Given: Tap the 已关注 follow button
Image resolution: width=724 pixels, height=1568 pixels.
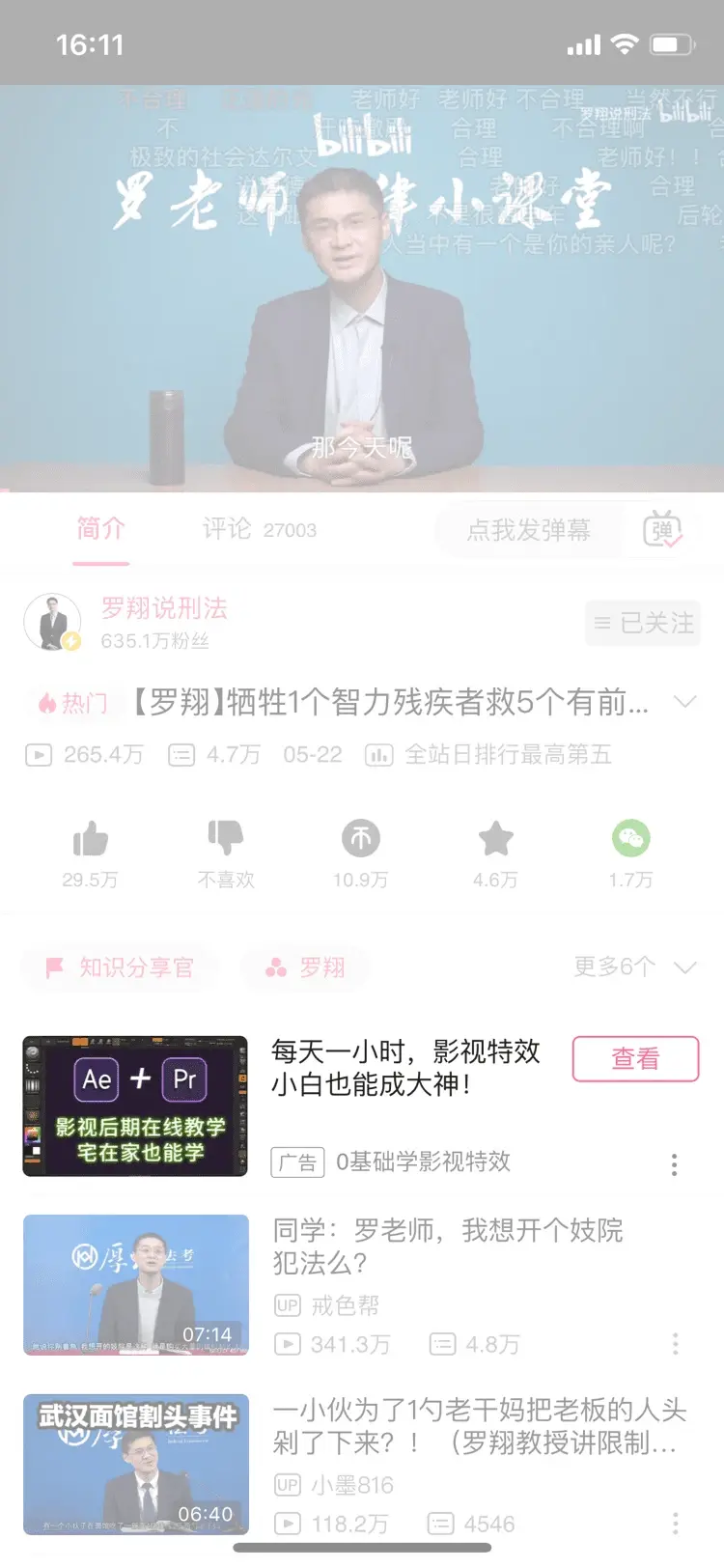Looking at the screenshot, I should coord(642,624).
